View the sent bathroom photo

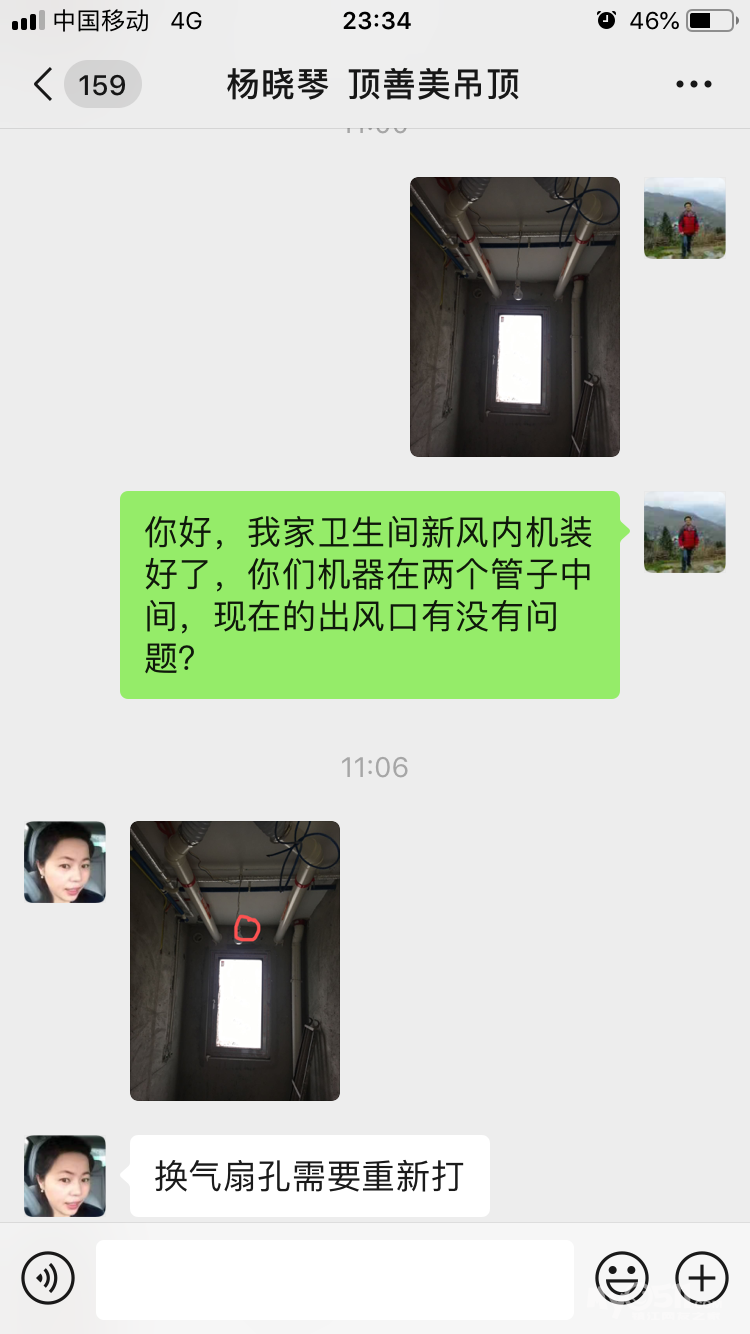point(514,317)
